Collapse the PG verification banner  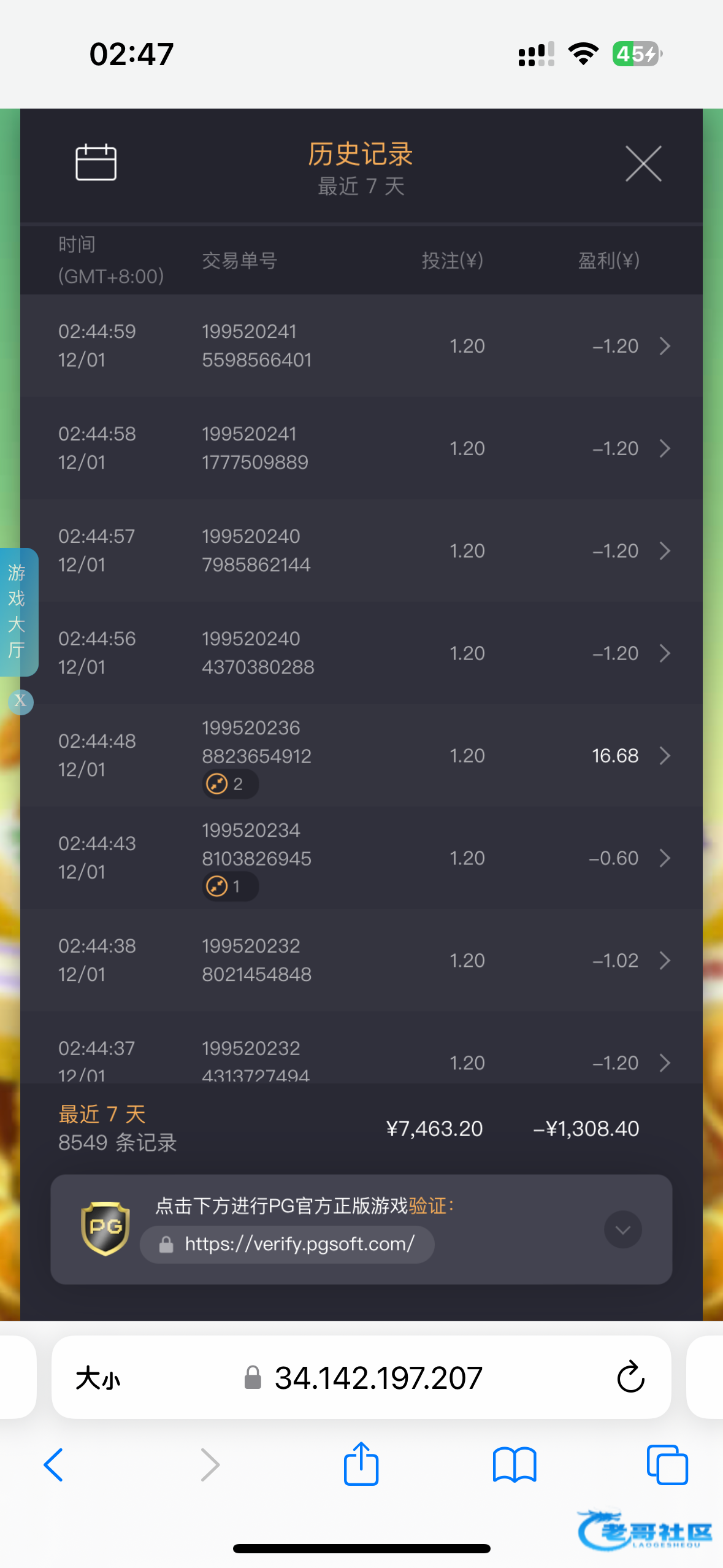pos(622,1229)
